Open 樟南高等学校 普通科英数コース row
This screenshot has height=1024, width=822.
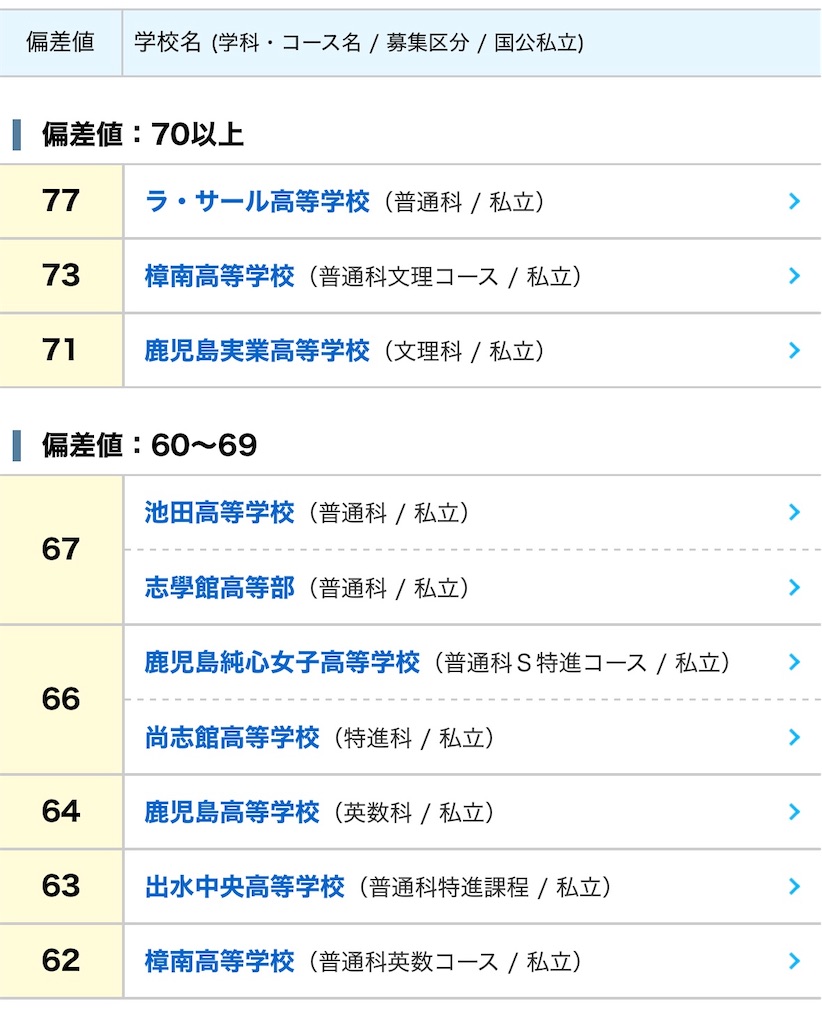point(472,961)
